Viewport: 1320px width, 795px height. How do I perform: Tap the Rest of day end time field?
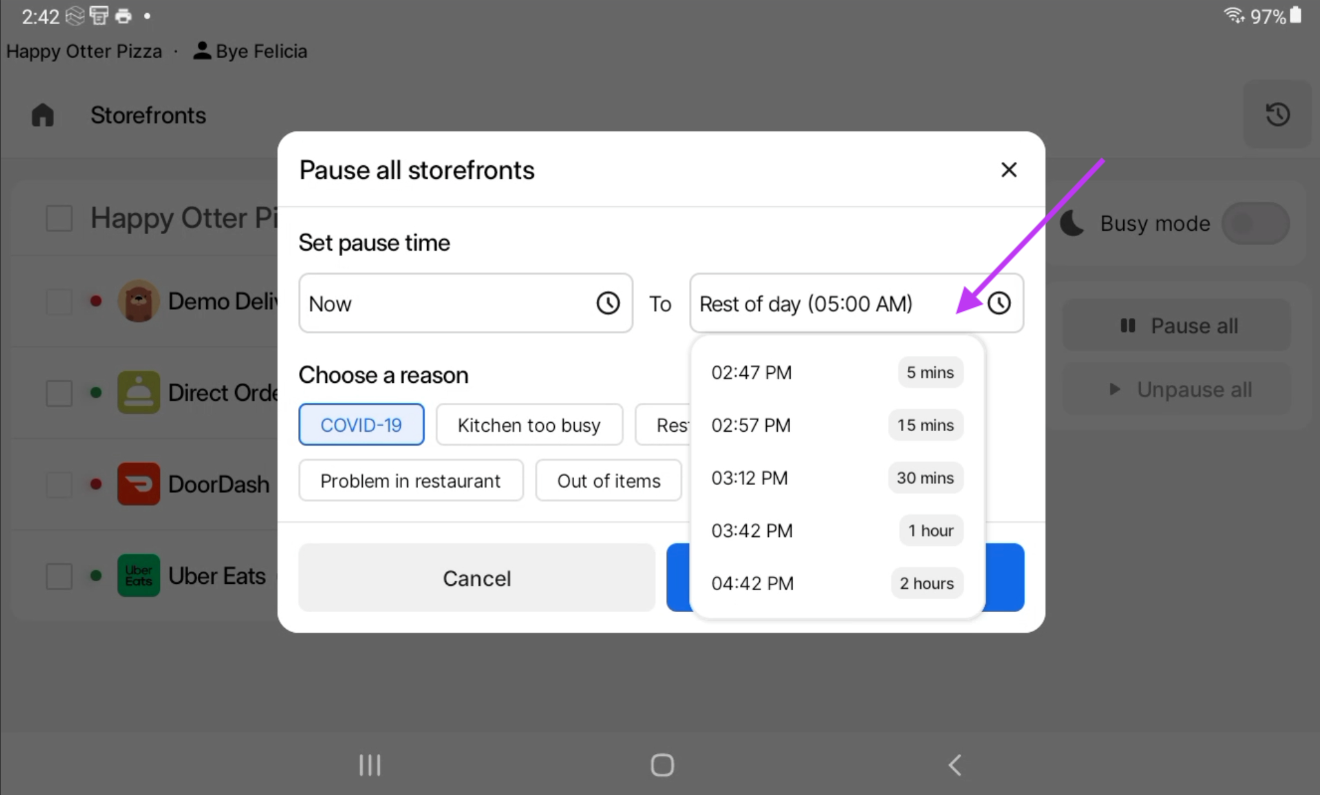click(x=855, y=303)
